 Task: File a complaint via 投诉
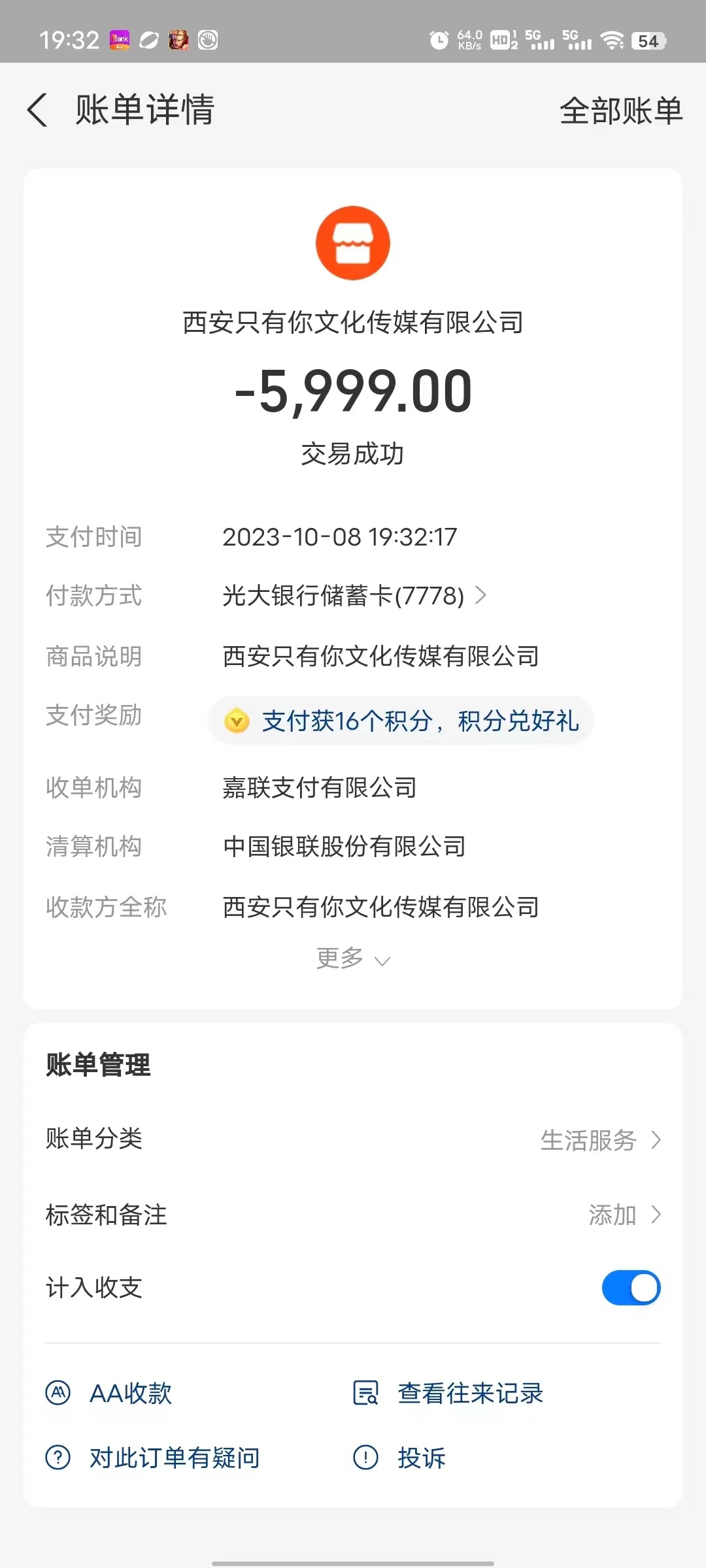tap(399, 1458)
